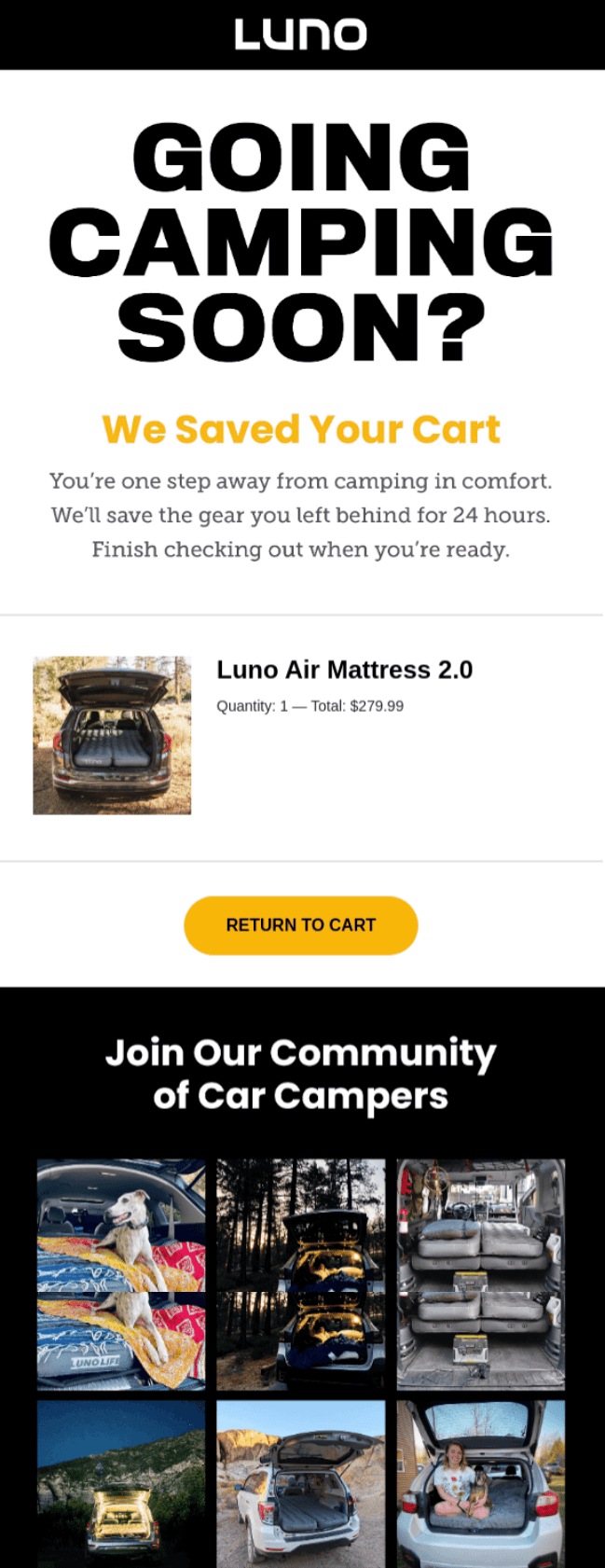Open the Luno Air Mattress 2.0 title link
Image resolution: width=605 pixels, height=1568 pixels.
[344, 670]
